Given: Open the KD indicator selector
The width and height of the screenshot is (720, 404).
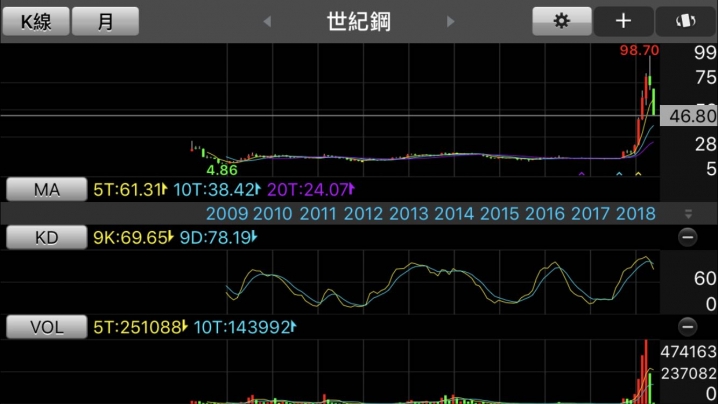Looking at the screenshot, I should coord(46,238).
